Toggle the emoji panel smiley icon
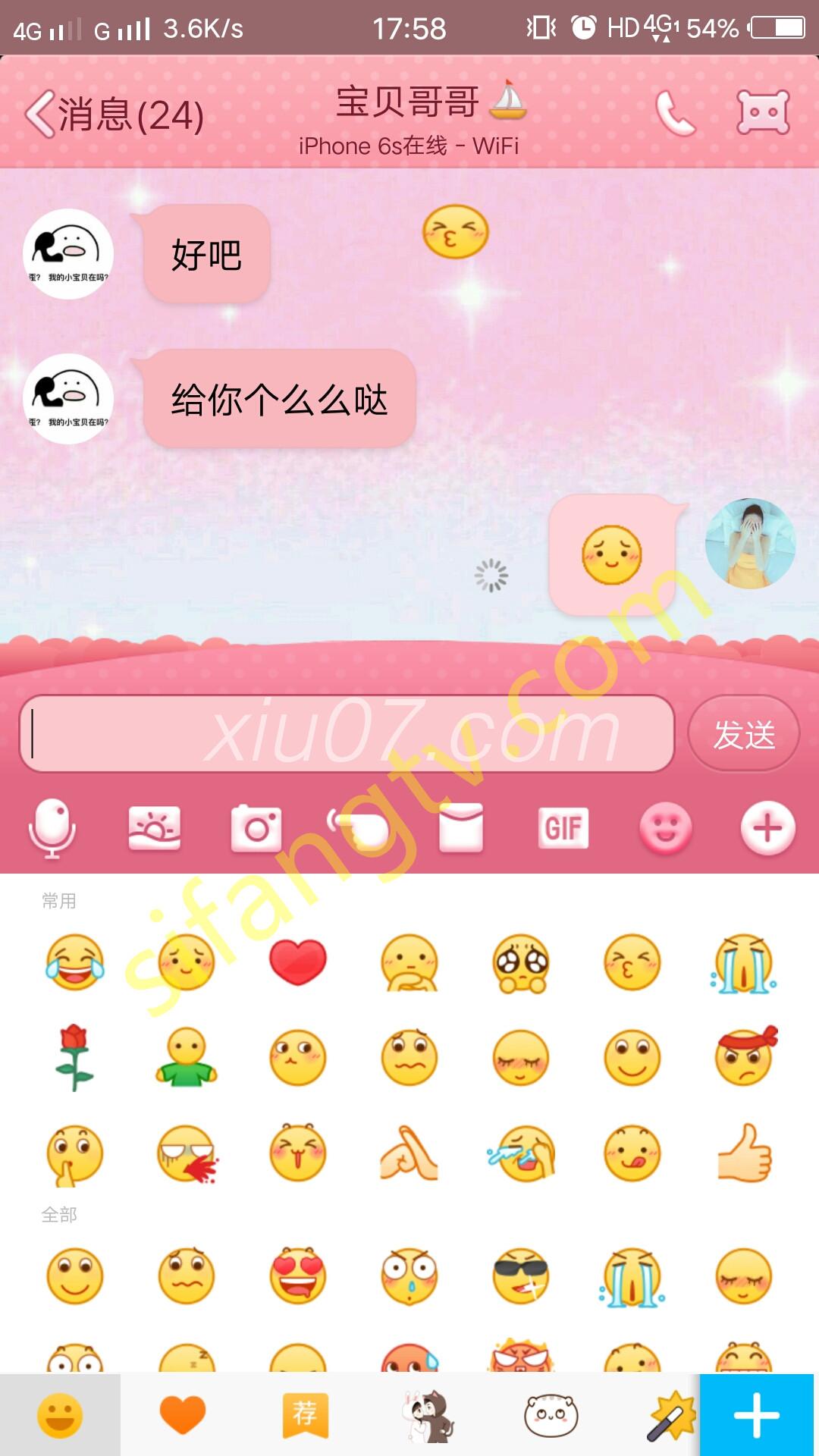Screen dimensions: 819x1456 (x=666, y=828)
